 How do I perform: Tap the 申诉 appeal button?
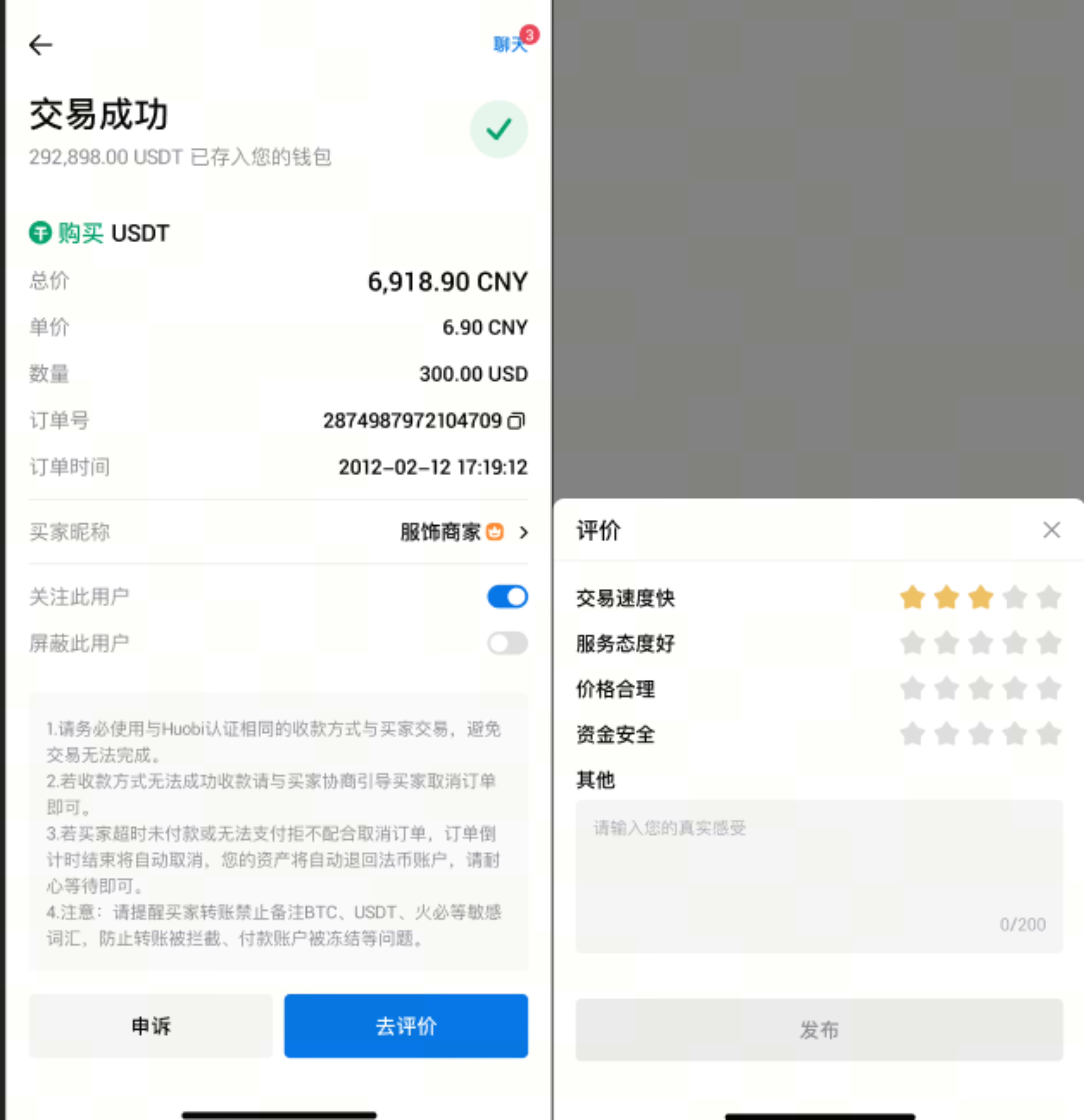point(151,1026)
